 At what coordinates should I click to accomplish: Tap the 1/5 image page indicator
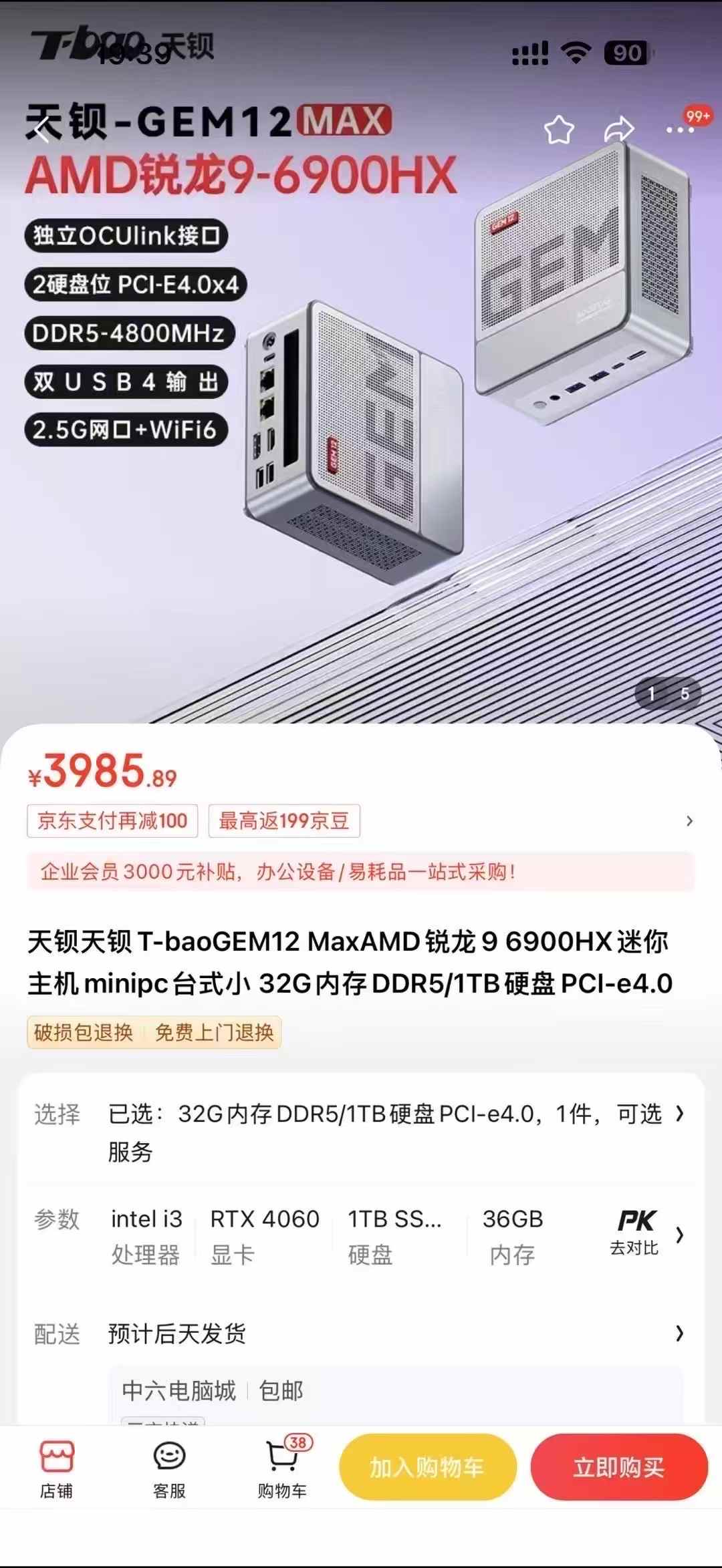[669, 693]
